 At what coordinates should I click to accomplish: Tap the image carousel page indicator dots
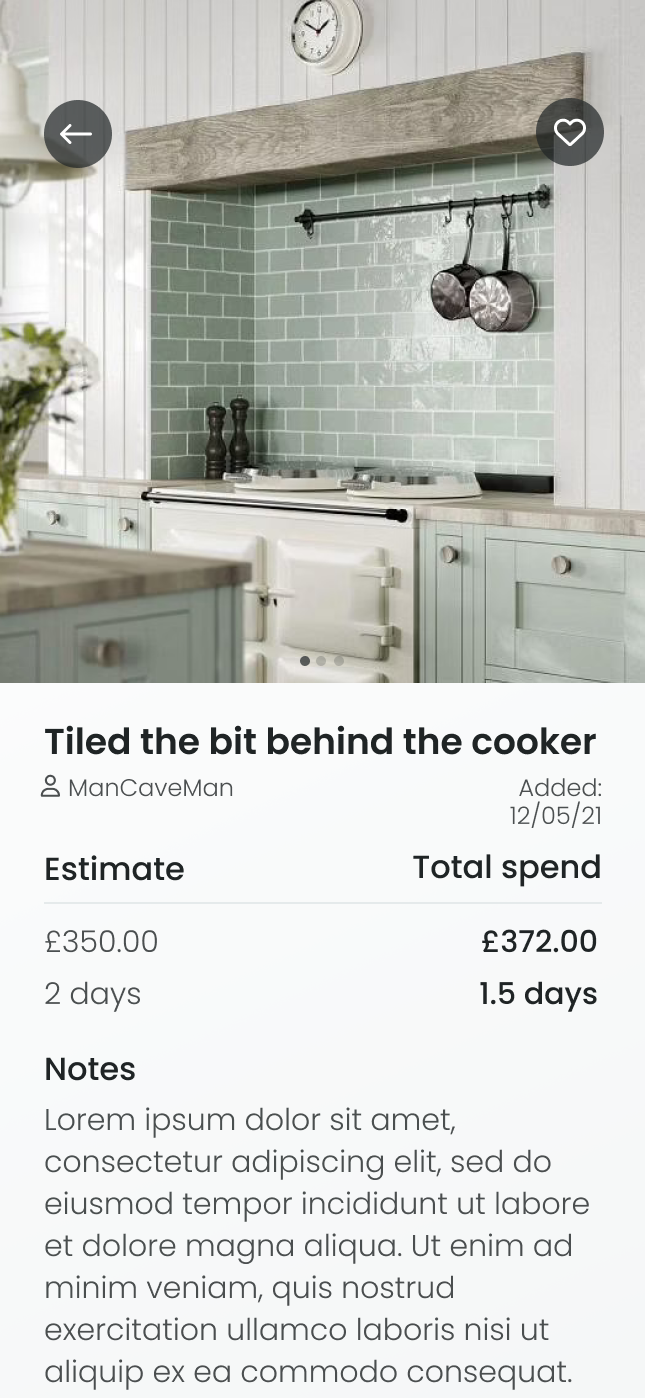(x=322, y=661)
